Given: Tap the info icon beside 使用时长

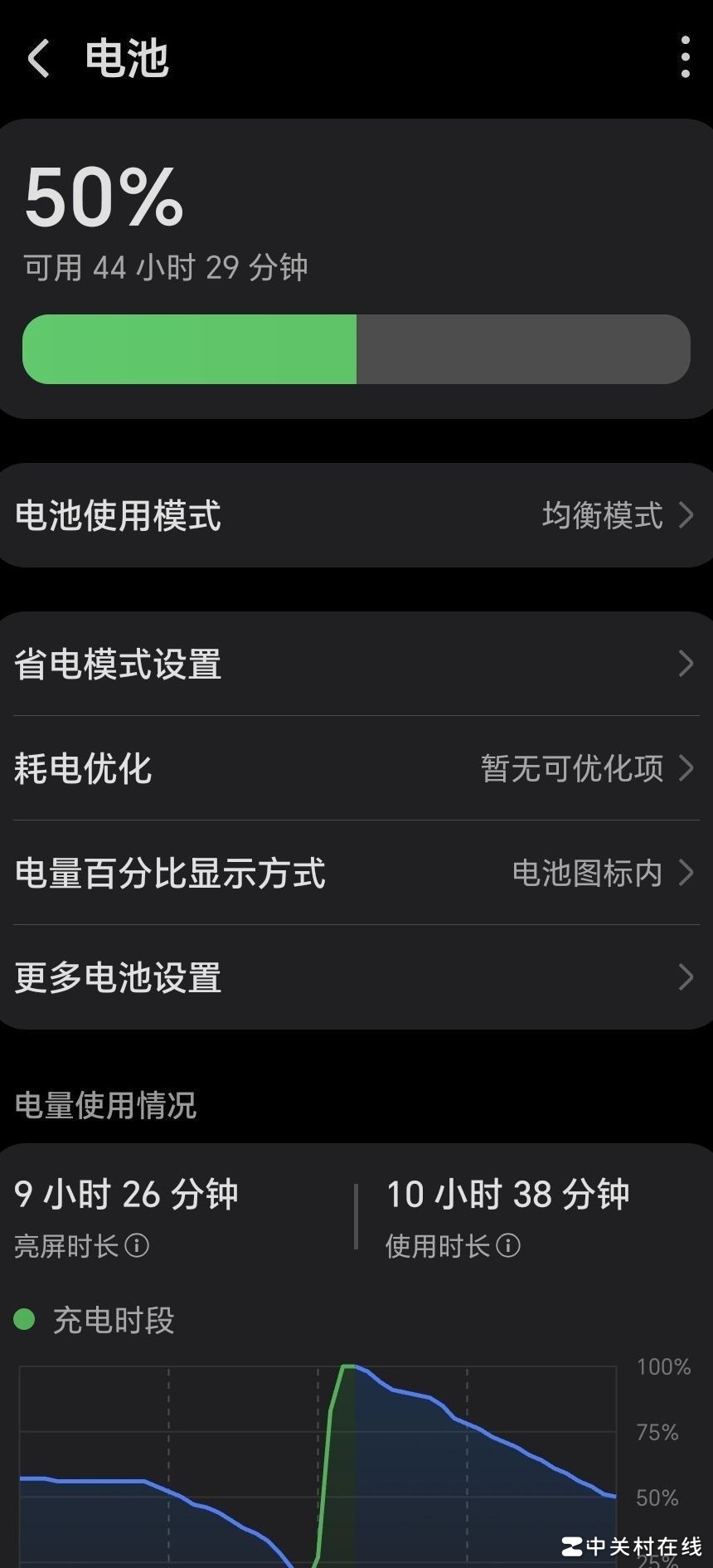Looking at the screenshot, I should tap(508, 1245).
